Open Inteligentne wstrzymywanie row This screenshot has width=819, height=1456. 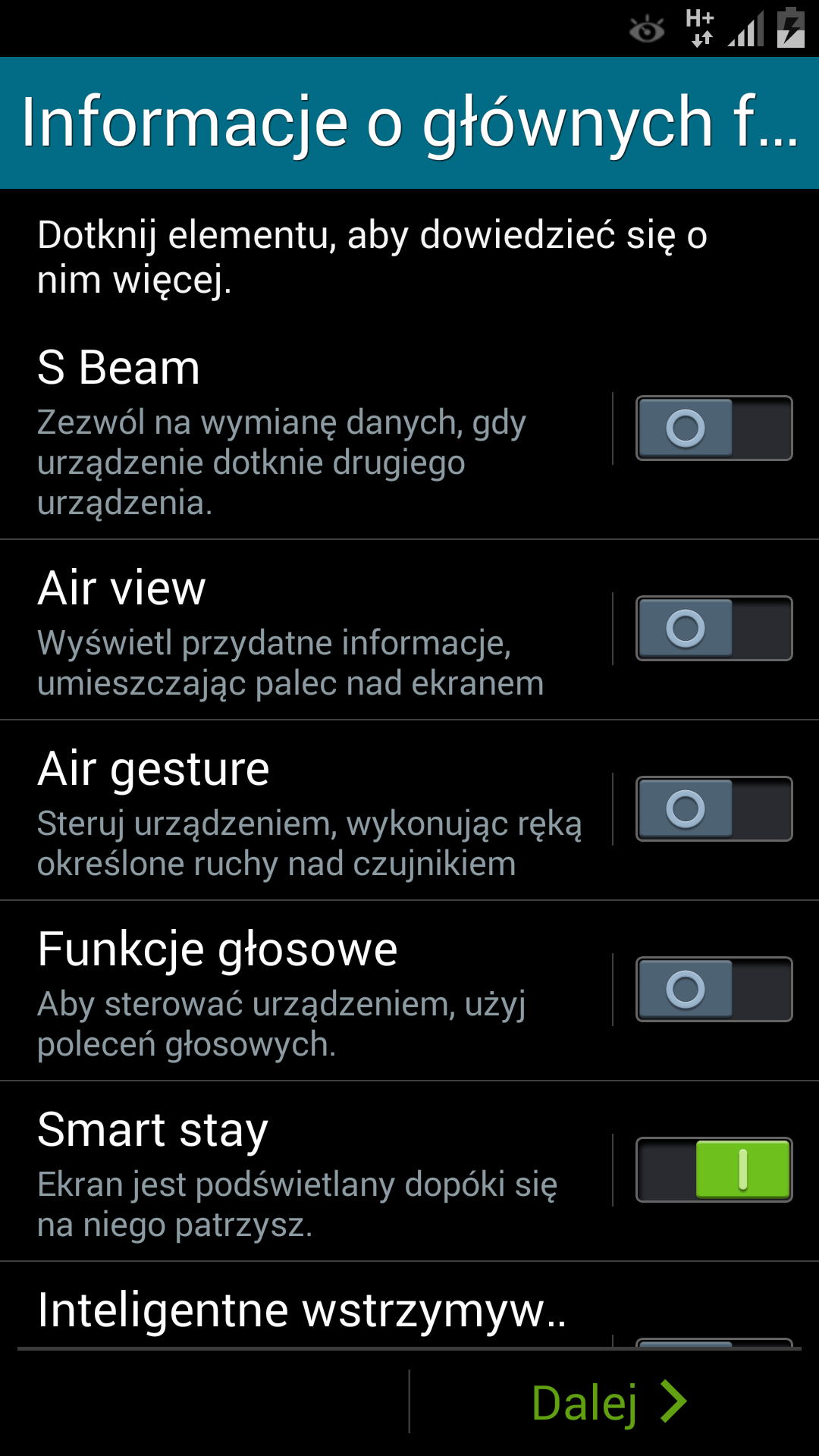pos(303,1310)
